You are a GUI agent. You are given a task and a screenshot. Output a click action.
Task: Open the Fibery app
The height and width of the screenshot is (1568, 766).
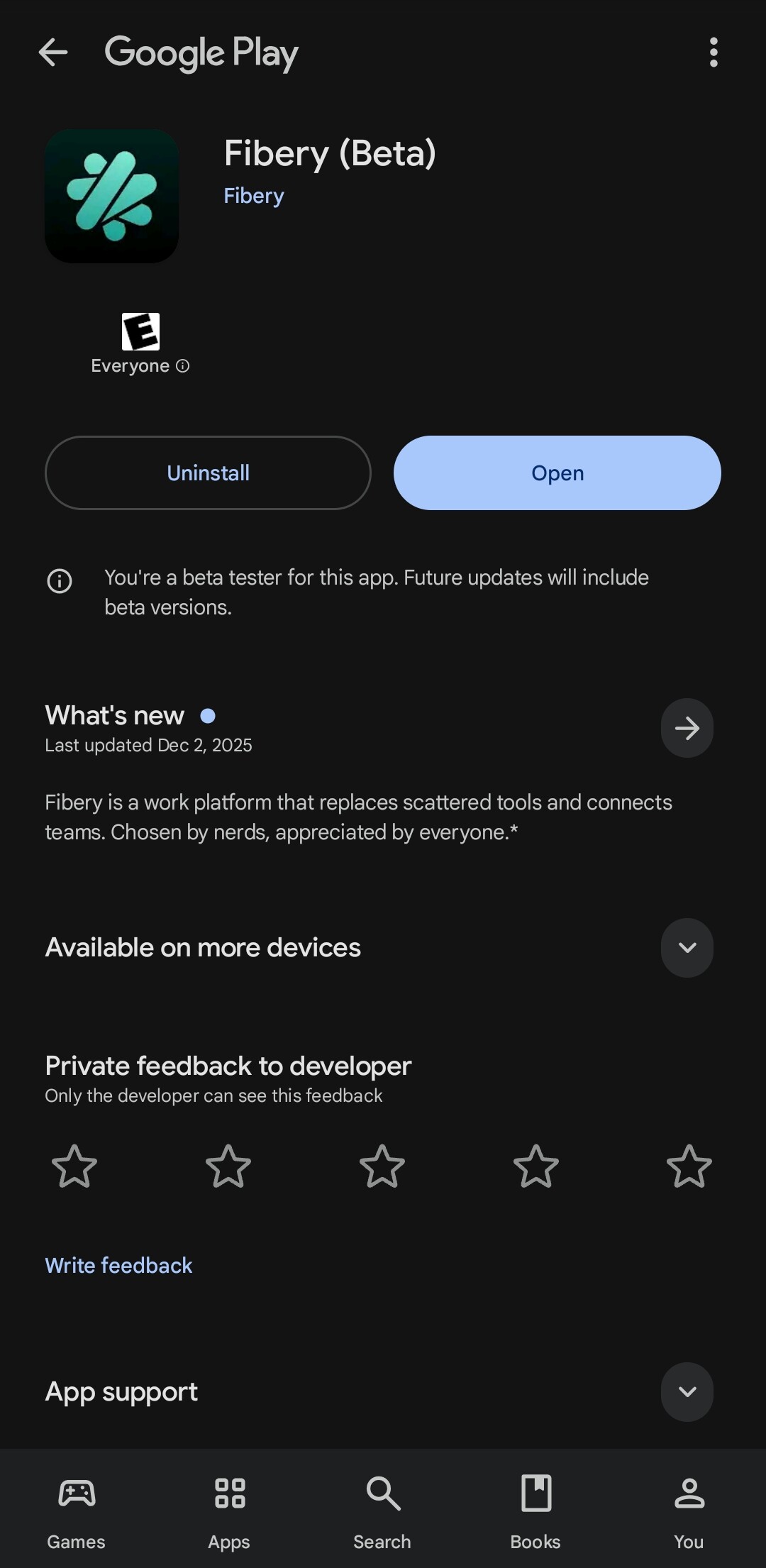[x=557, y=473]
